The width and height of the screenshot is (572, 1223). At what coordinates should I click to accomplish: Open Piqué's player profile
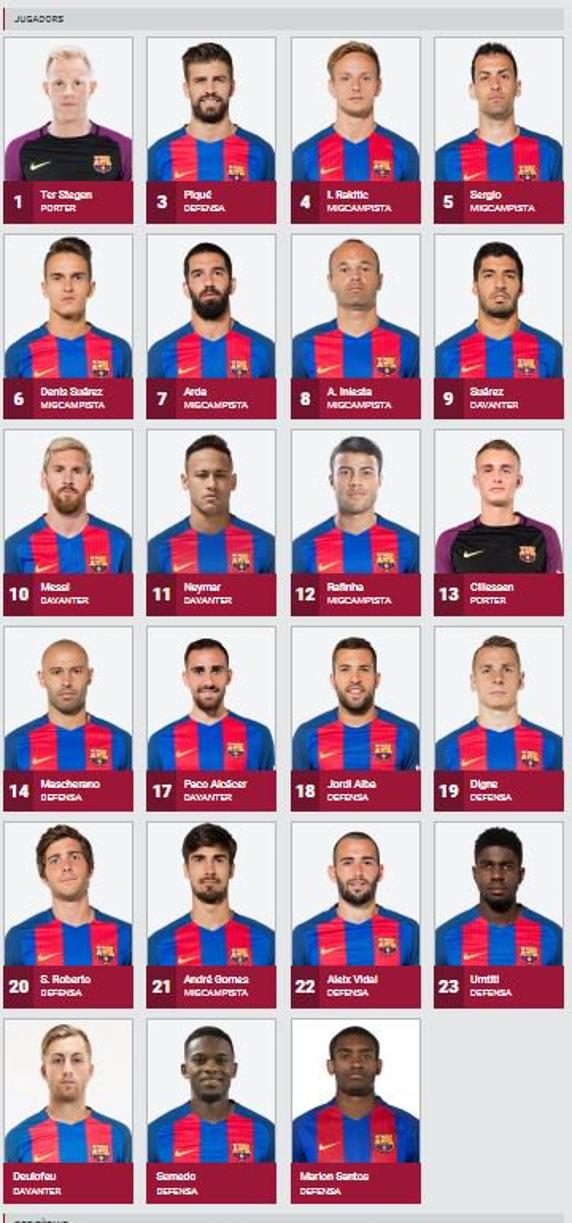point(211,130)
